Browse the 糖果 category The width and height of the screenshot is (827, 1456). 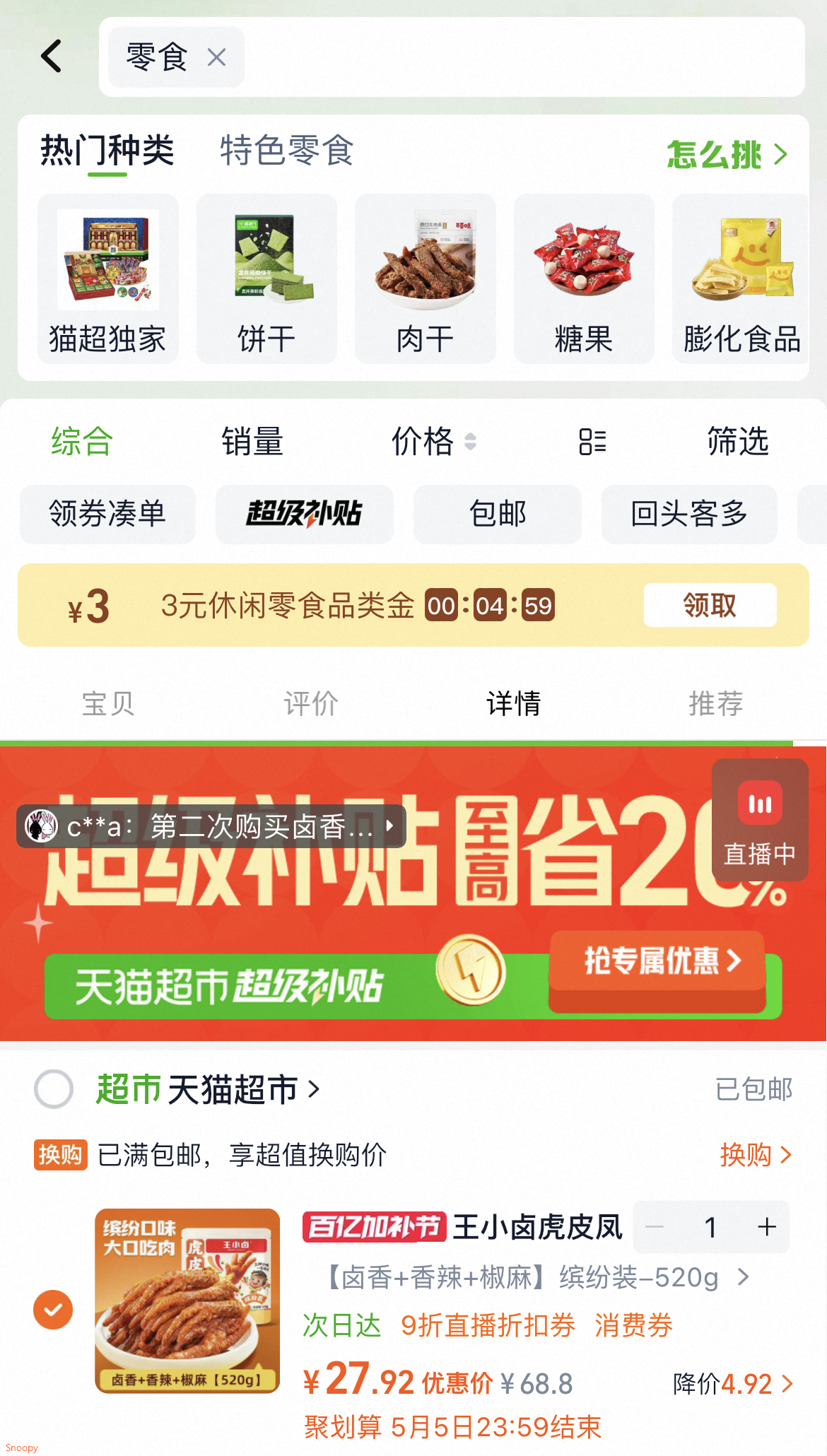point(584,279)
